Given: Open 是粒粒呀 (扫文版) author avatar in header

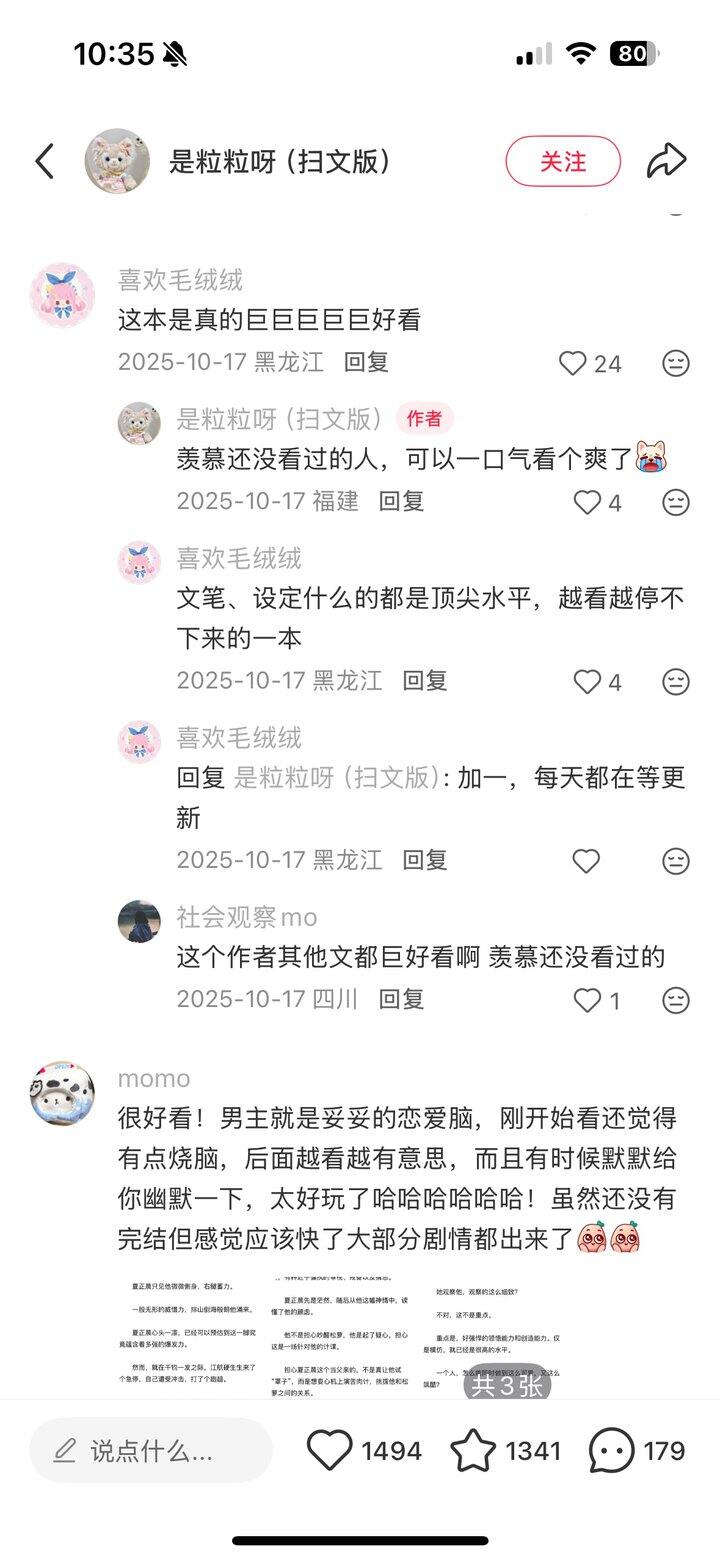Looking at the screenshot, I should coord(117,161).
